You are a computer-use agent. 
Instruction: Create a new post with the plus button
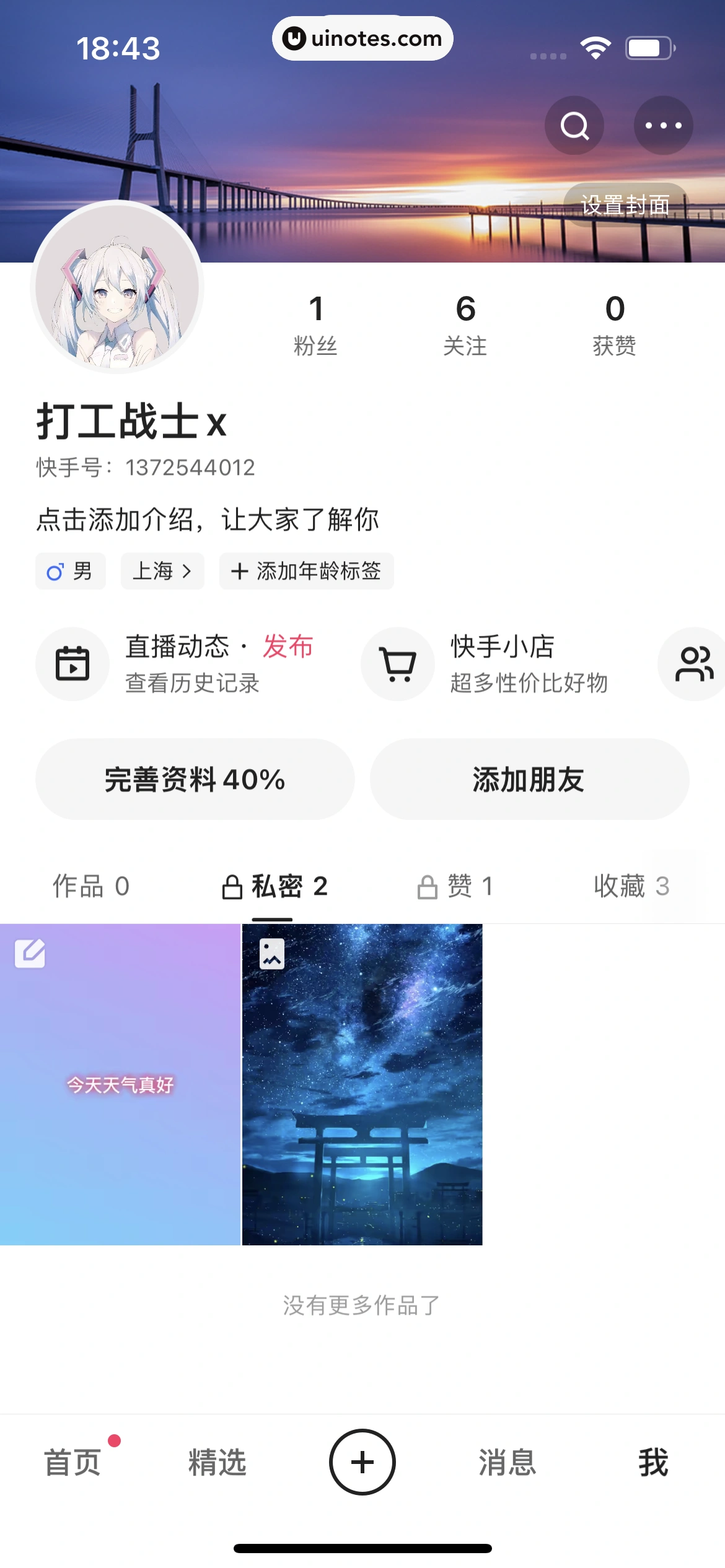coord(362,1462)
